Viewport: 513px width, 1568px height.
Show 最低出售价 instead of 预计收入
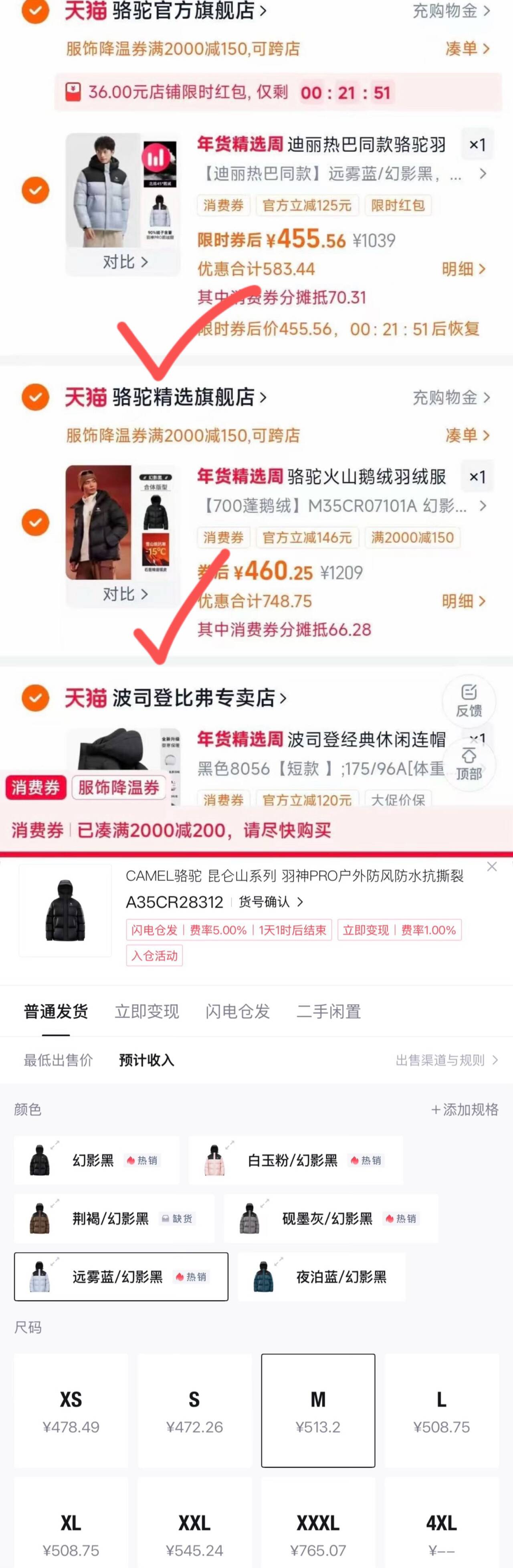pos(58,1060)
